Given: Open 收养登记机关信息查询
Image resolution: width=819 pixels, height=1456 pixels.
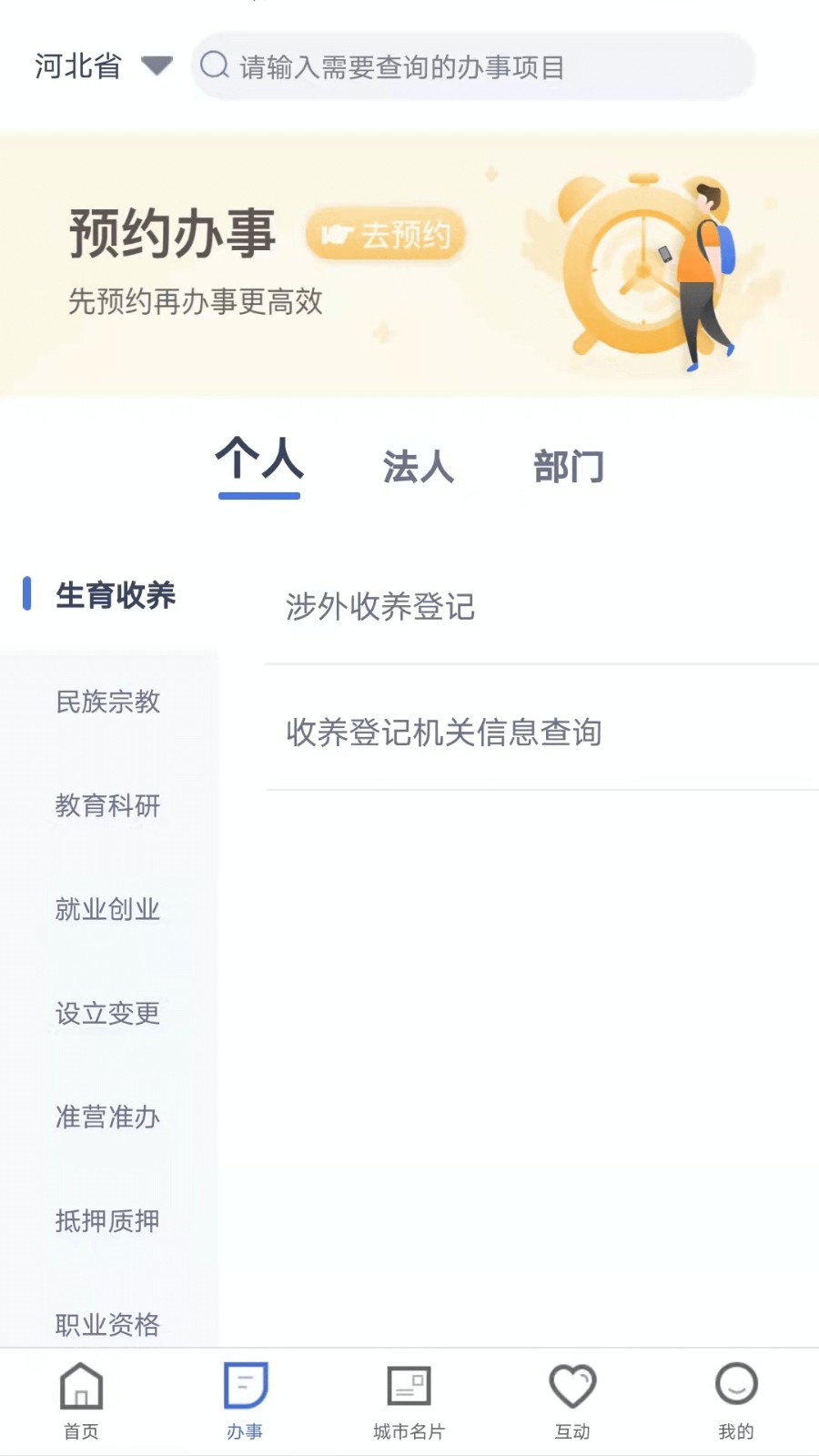Looking at the screenshot, I should coord(444,733).
